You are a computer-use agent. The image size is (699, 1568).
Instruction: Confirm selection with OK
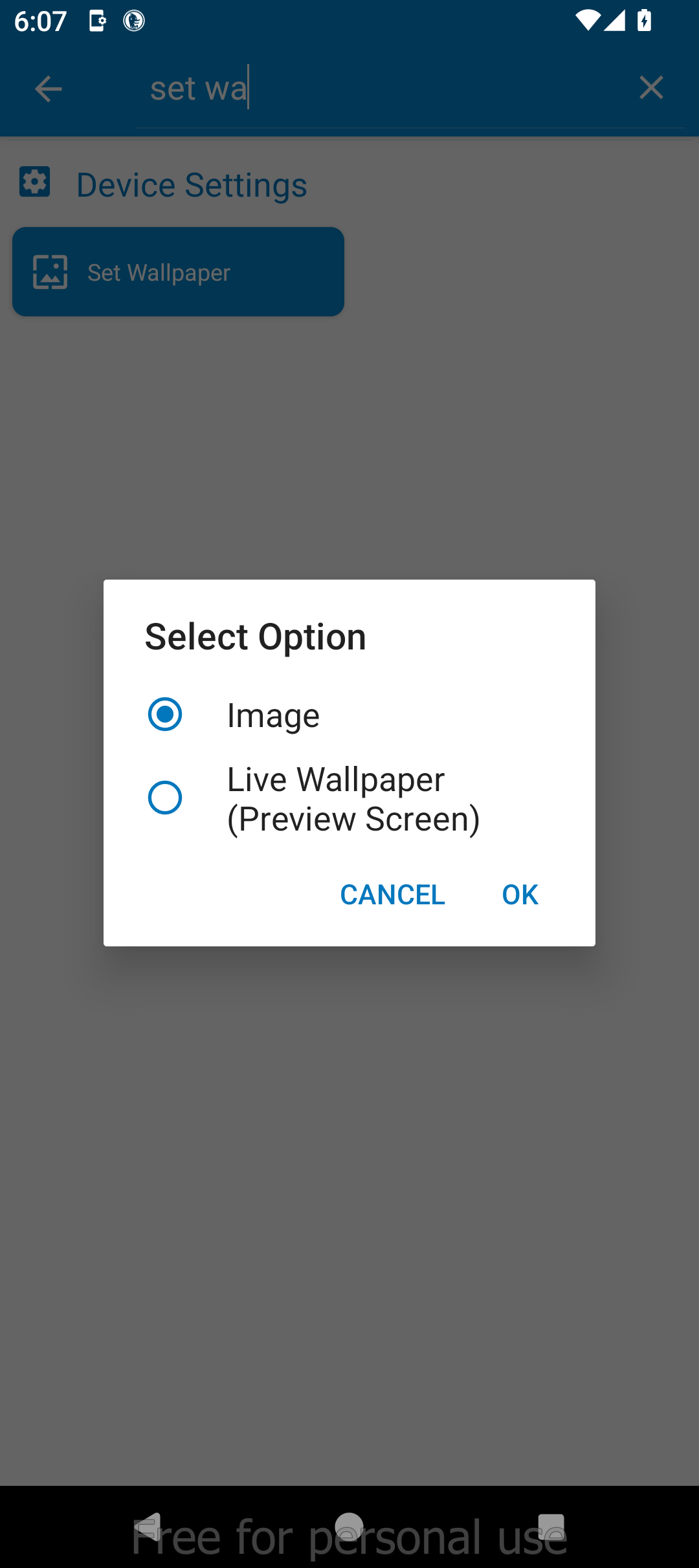coord(519,895)
